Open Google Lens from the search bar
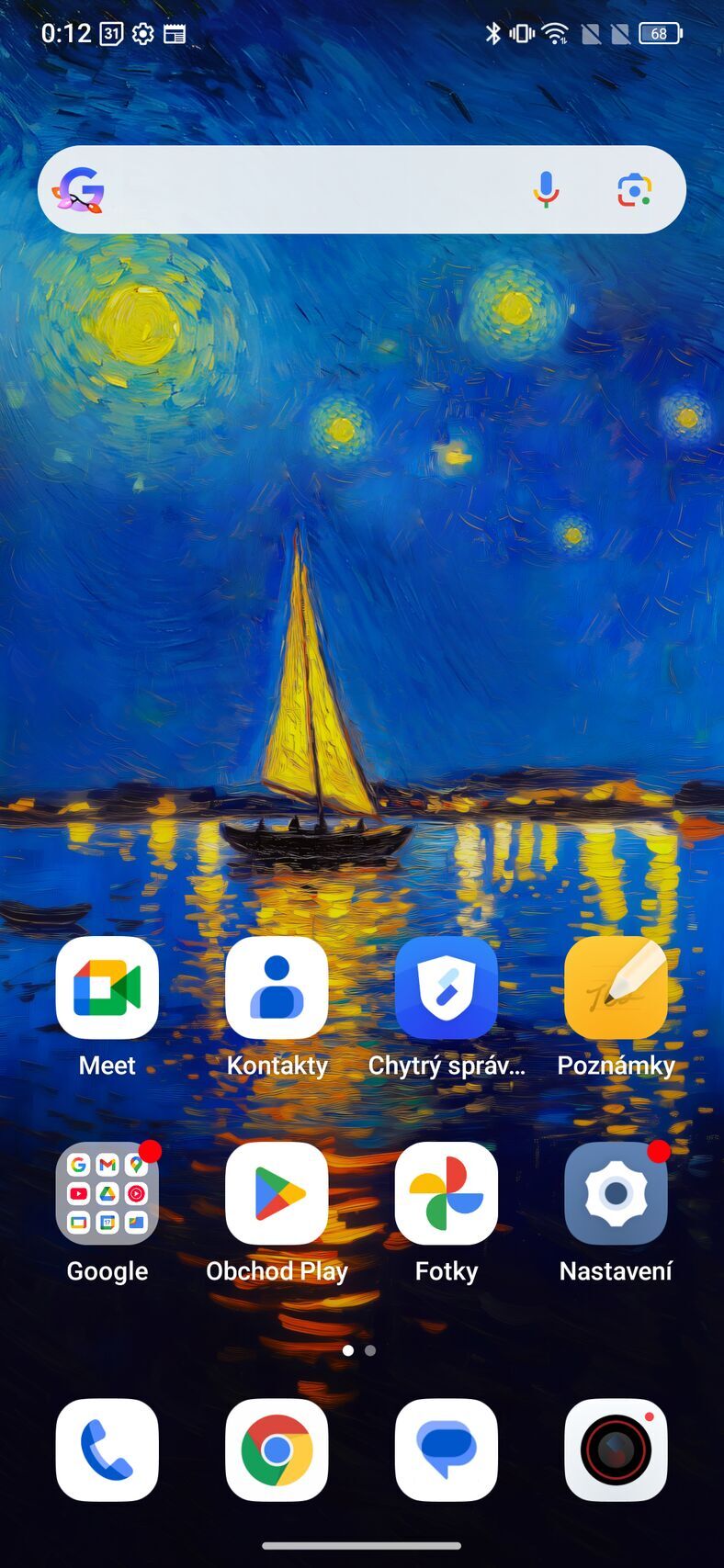The height and width of the screenshot is (1568, 724). click(632, 188)
